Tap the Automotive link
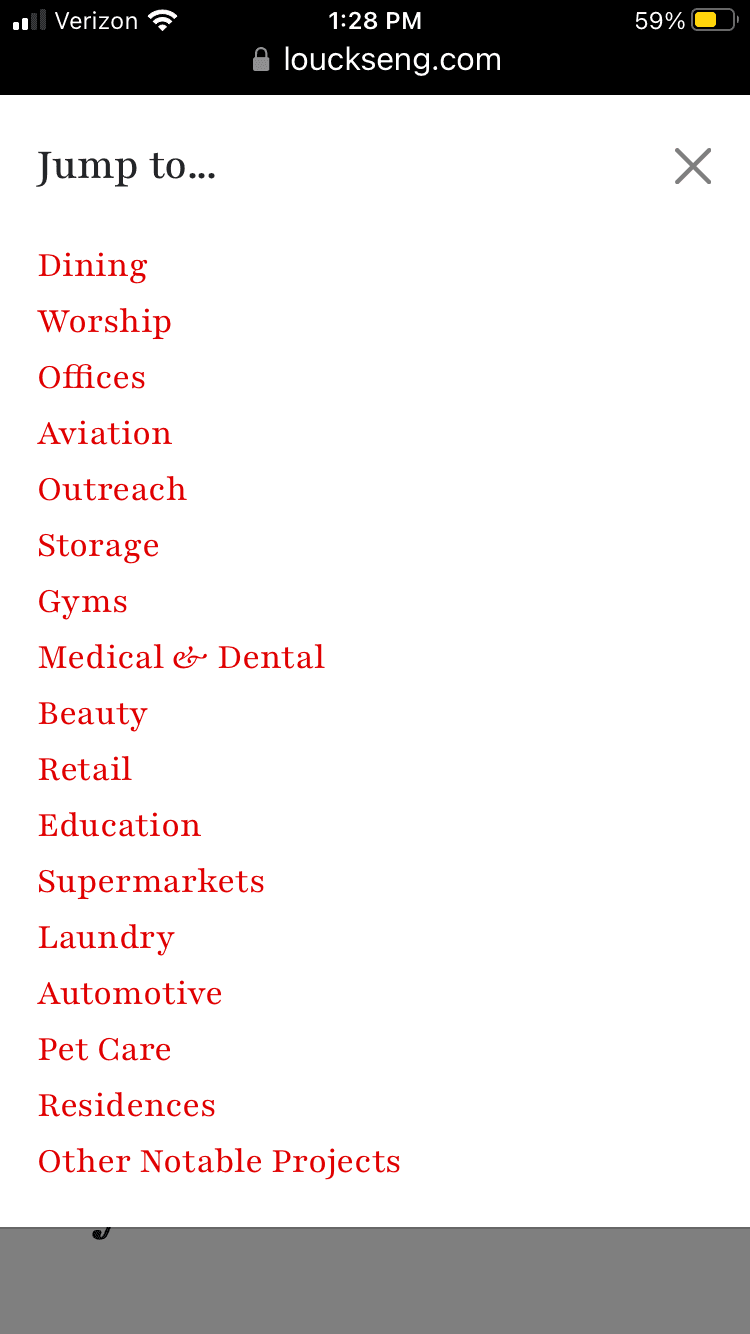The image size is (750, 1334). pyautogui.click(x=130, y=994)
